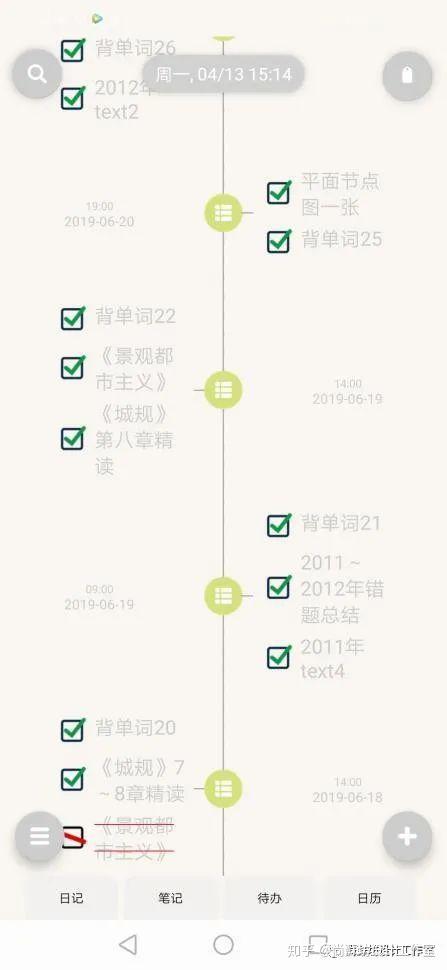This screenshot has height=970, width=447.
Task: Go back with system back button
Action: point(128,945)
